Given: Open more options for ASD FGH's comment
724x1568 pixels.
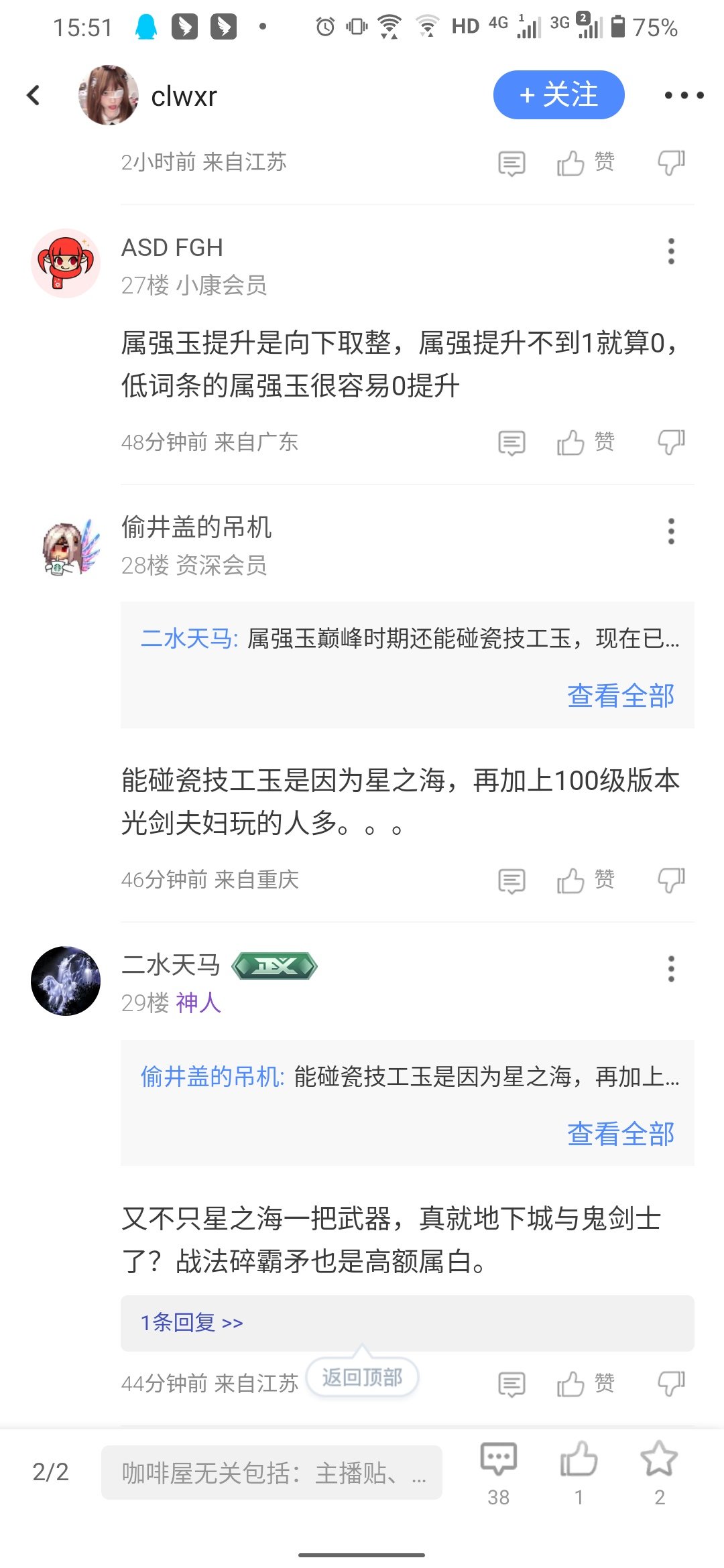Looking at the screenshot, I should coord(671,251).
